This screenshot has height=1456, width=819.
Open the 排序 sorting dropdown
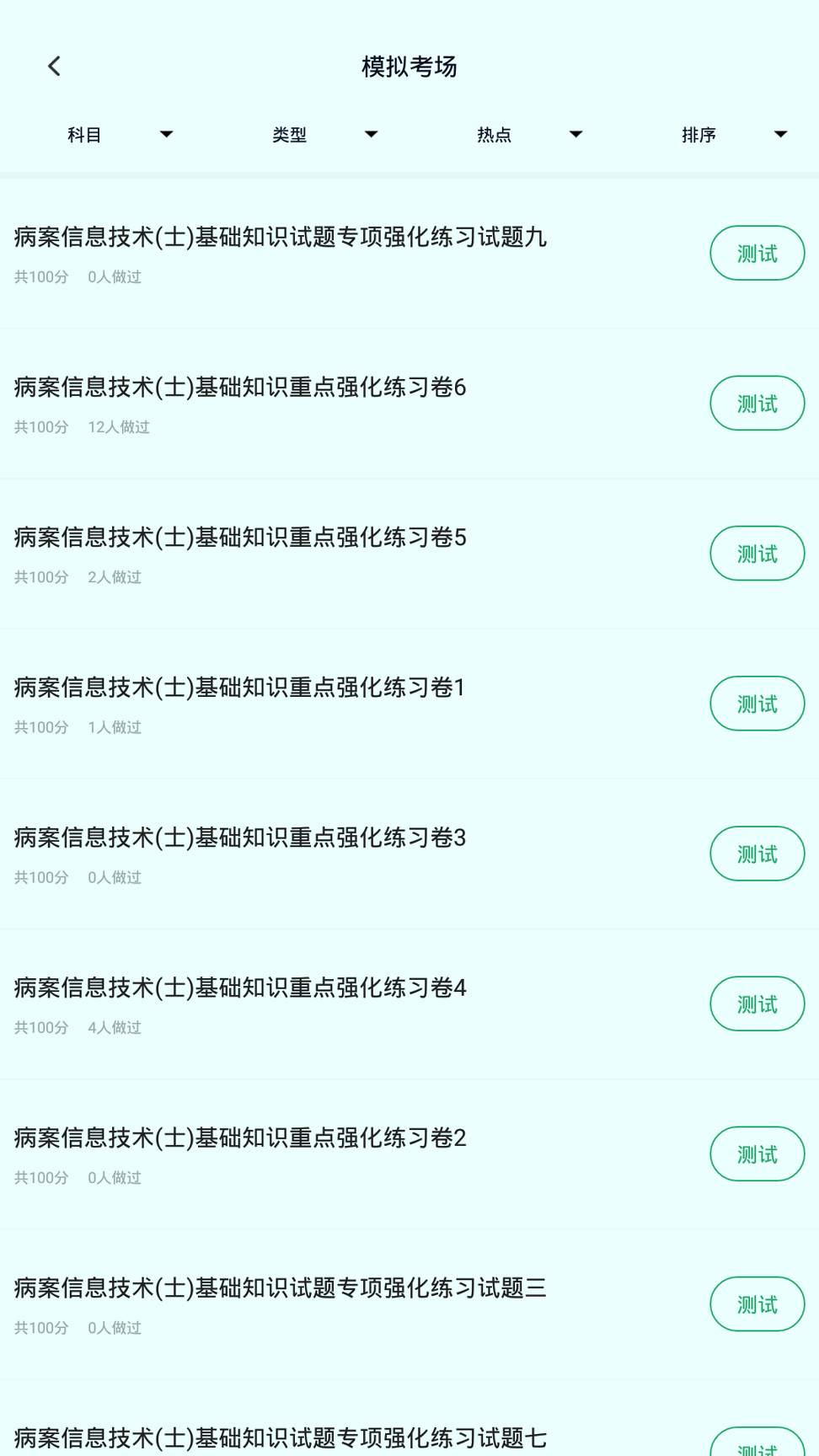point(699,134)
